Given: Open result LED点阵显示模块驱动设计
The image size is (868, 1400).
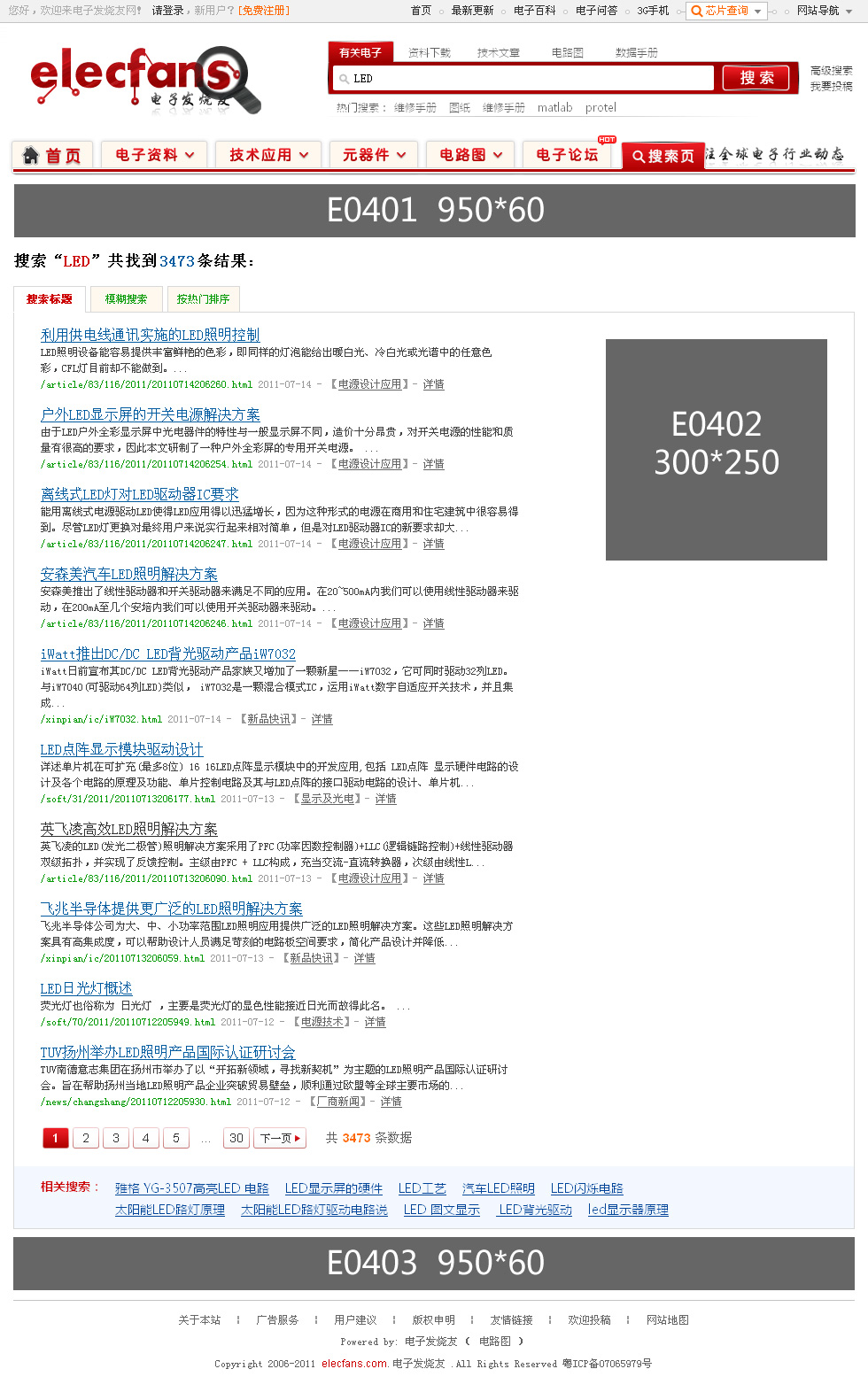Looking at the screenshot, I should pyautogui.click(x=121, y=749).
